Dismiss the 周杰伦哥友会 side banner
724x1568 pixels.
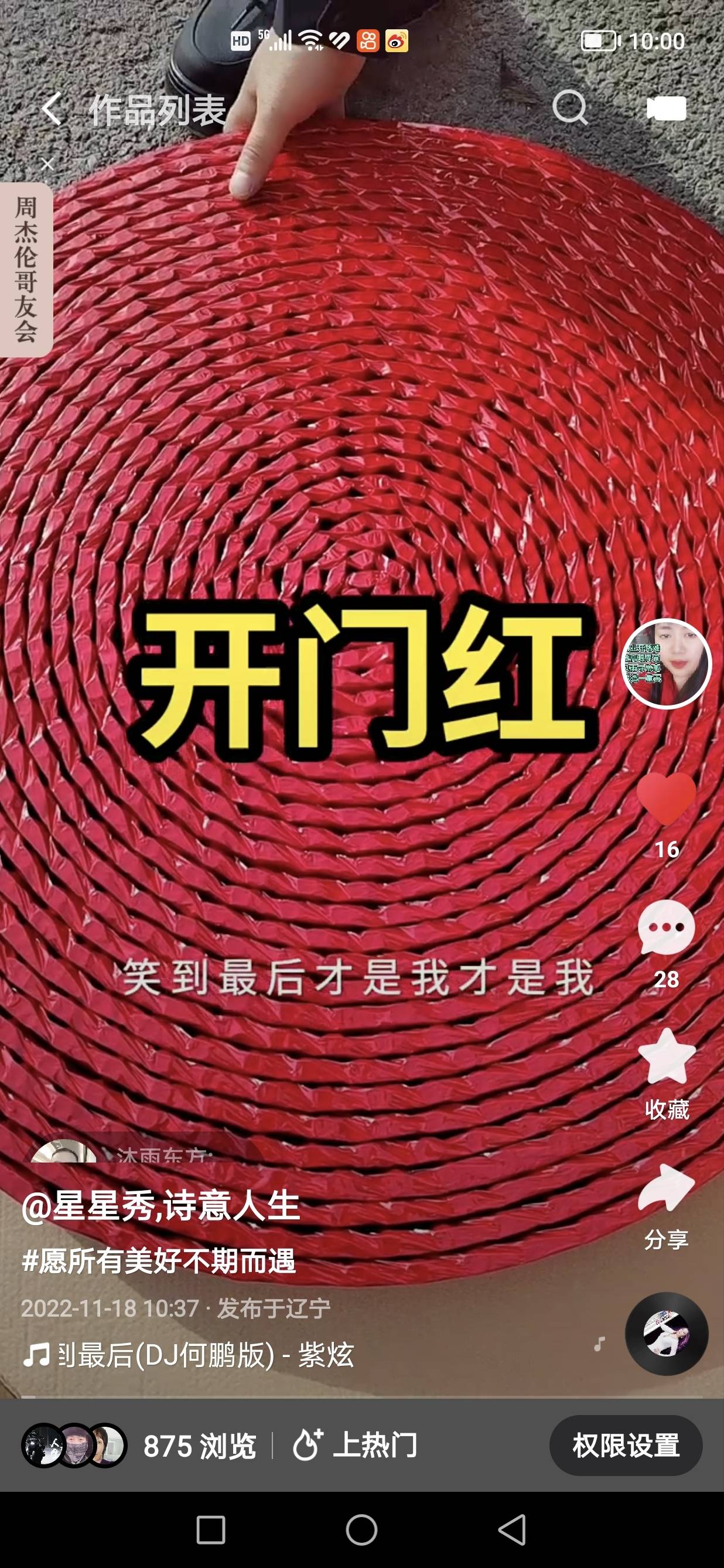tap(48, 163)
